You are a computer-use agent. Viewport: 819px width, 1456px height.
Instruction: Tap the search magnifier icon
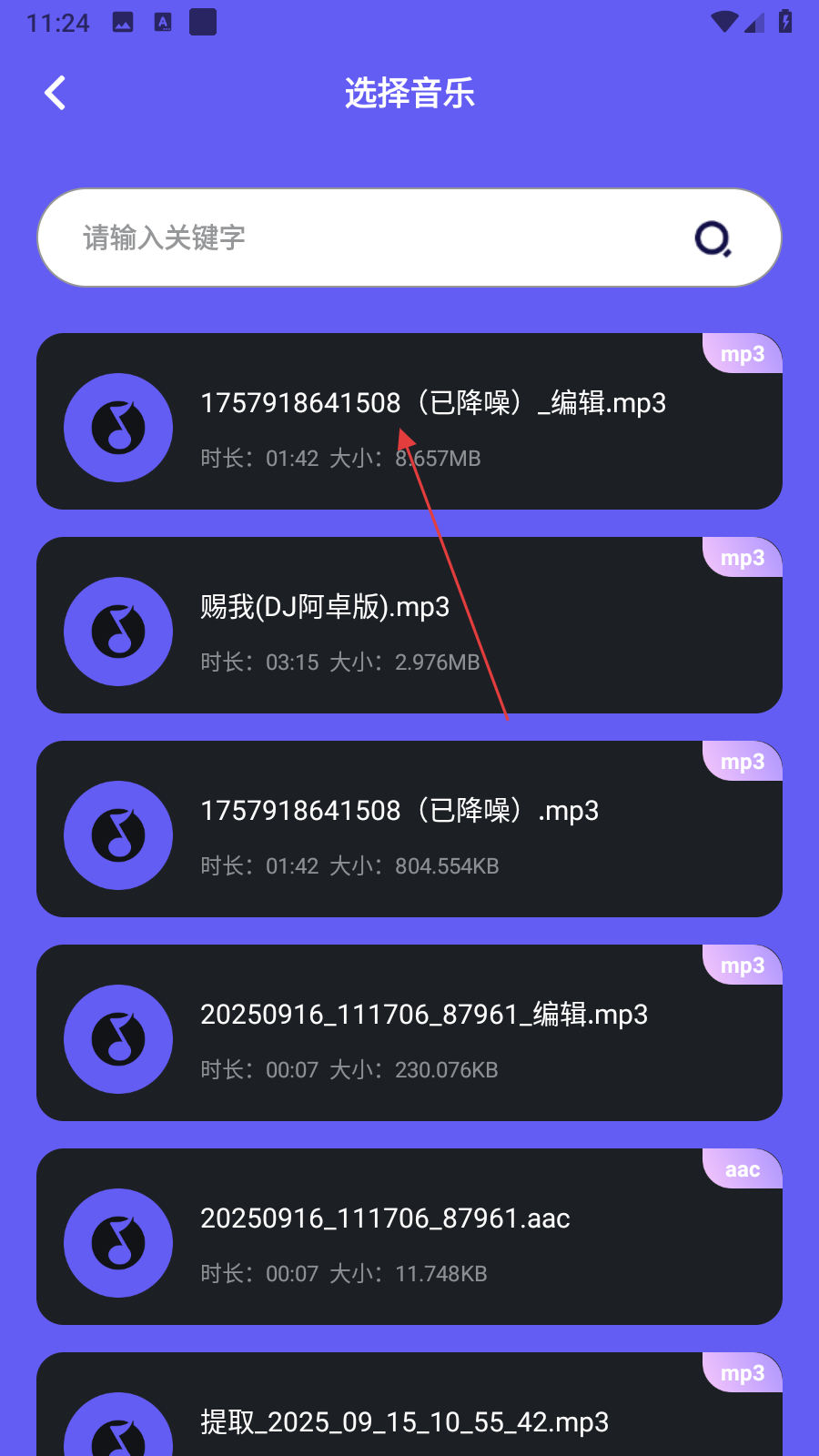point(713,238)
